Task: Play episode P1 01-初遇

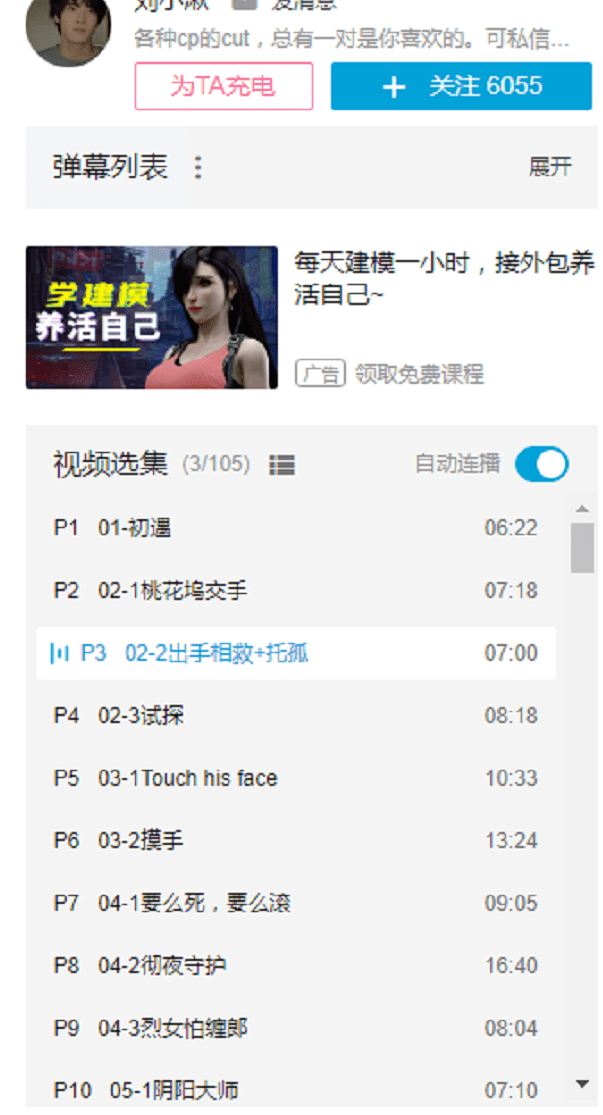Action: coord(135,528)
